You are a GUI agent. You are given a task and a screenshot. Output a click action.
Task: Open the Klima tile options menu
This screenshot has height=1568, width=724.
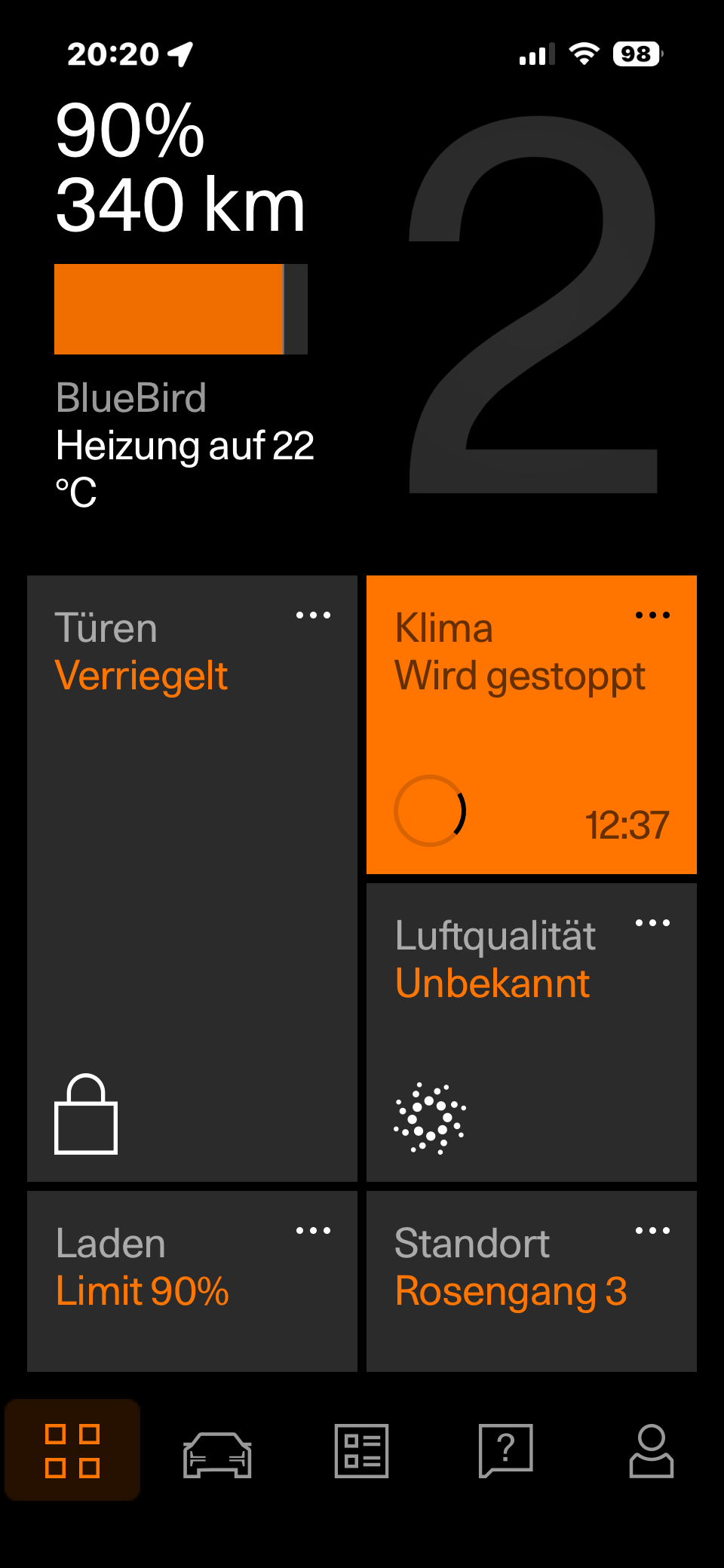pyautogui.click(x=652, y=615)
